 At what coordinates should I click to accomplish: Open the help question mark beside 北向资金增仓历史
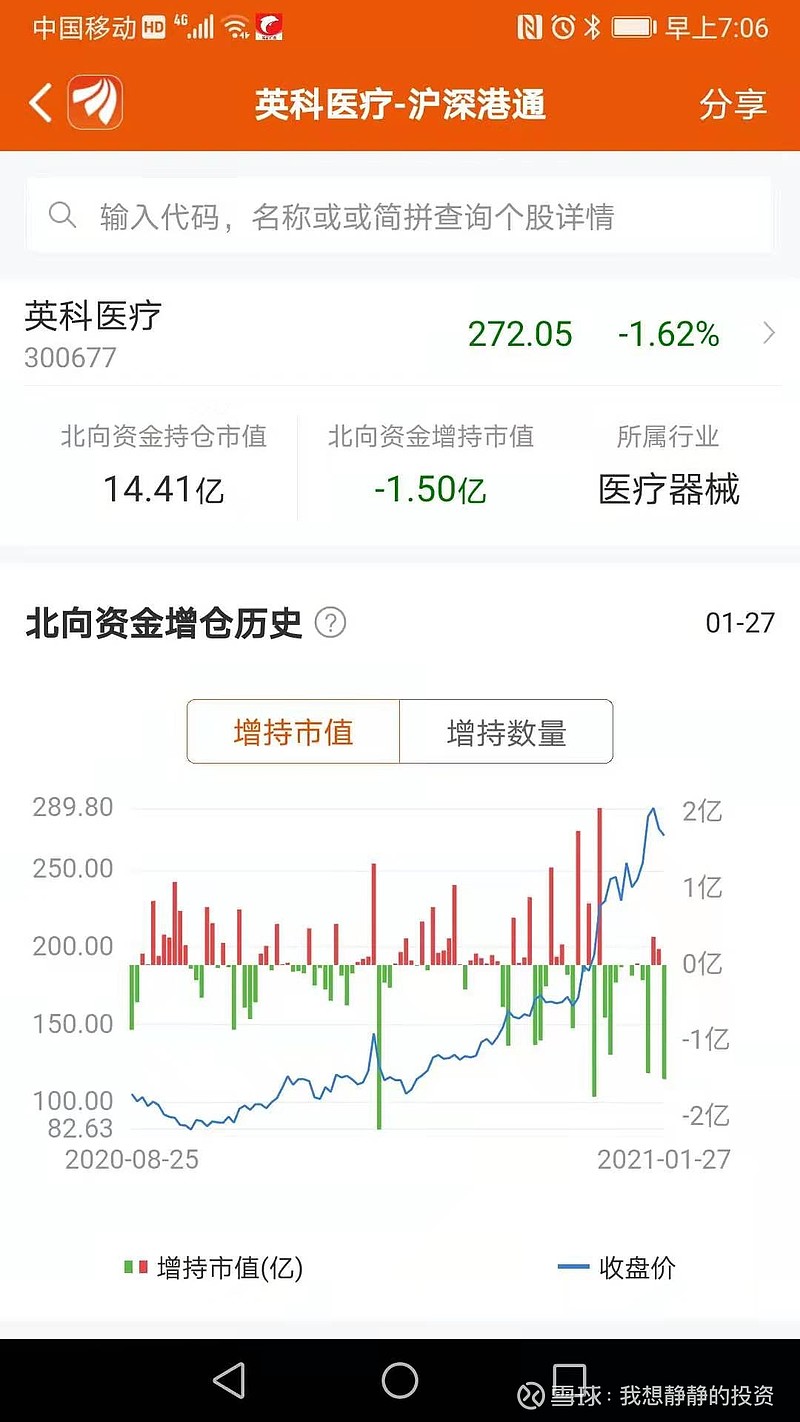pyautogui.click(x=330, y=624)
